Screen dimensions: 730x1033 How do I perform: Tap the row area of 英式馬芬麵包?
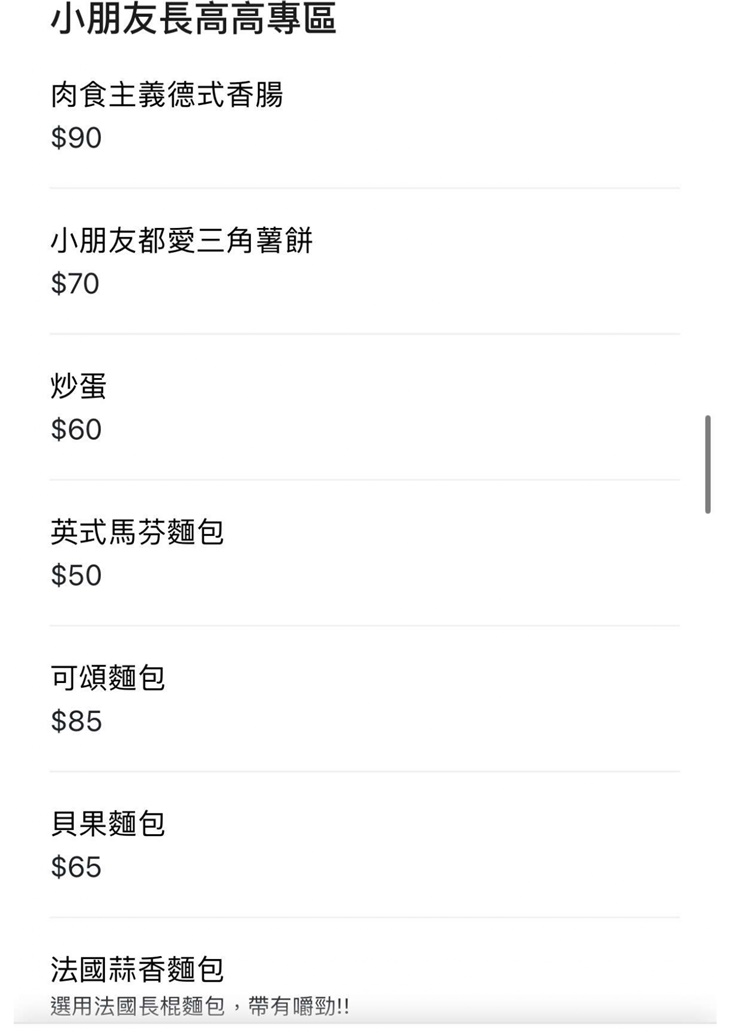point(365,552)
